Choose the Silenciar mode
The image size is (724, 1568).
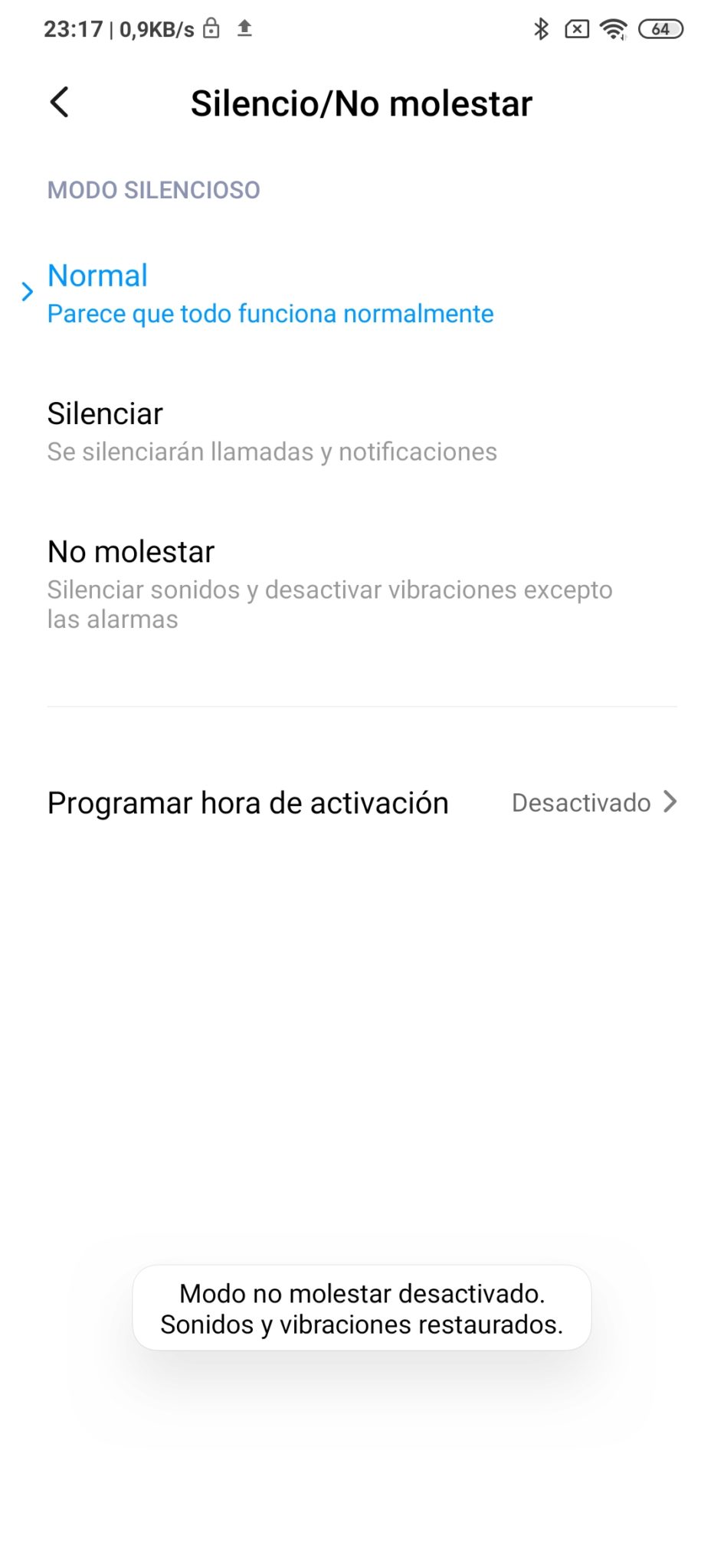point(362,432)
